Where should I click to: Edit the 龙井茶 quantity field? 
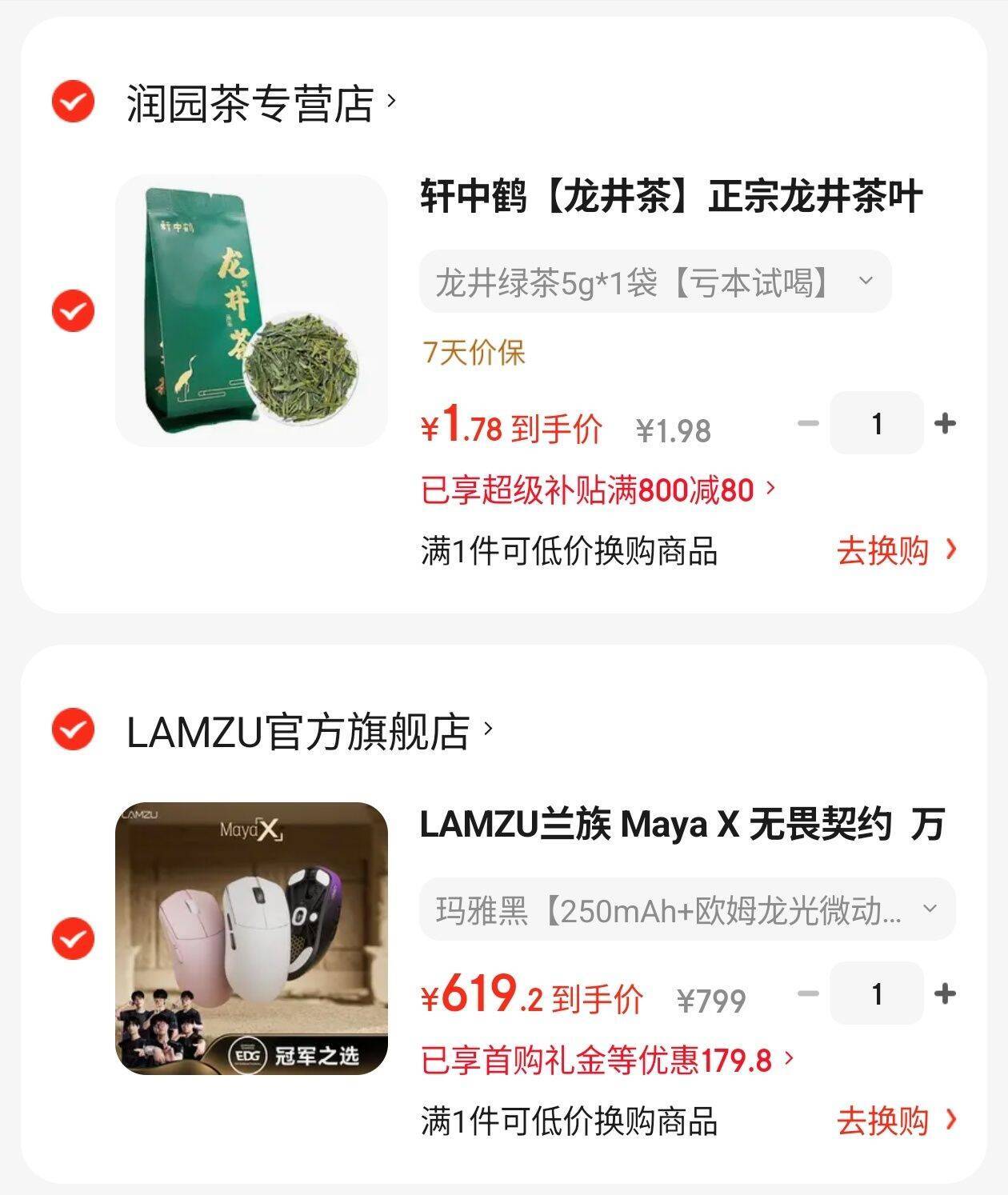point(877,423)
